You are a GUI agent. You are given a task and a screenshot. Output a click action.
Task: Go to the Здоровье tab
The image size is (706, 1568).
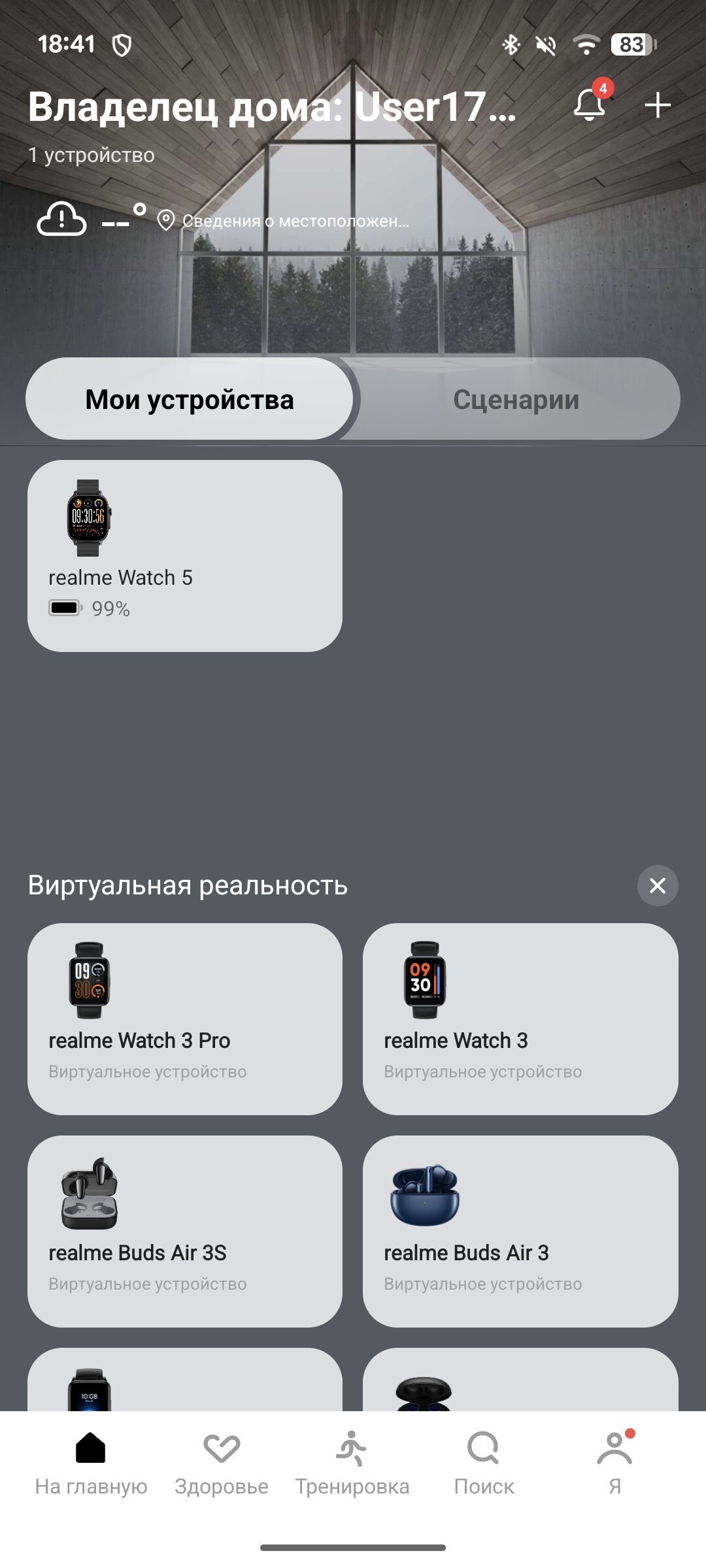222,1462
